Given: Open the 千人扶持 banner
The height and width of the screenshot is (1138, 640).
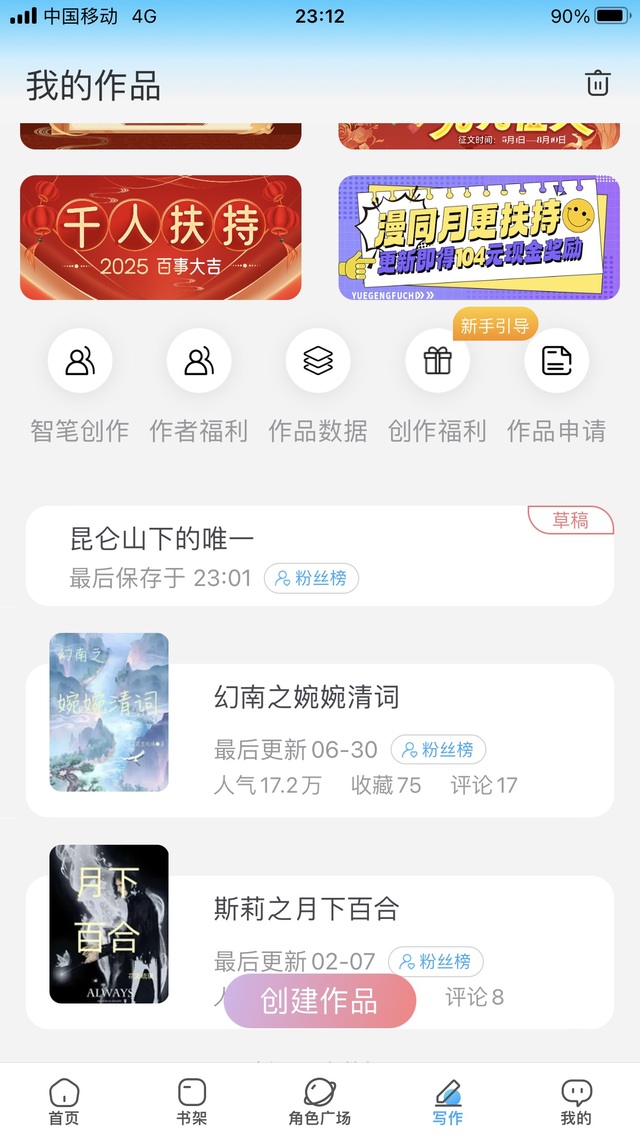Looking at the screenshot, I should tap(160, 237).
